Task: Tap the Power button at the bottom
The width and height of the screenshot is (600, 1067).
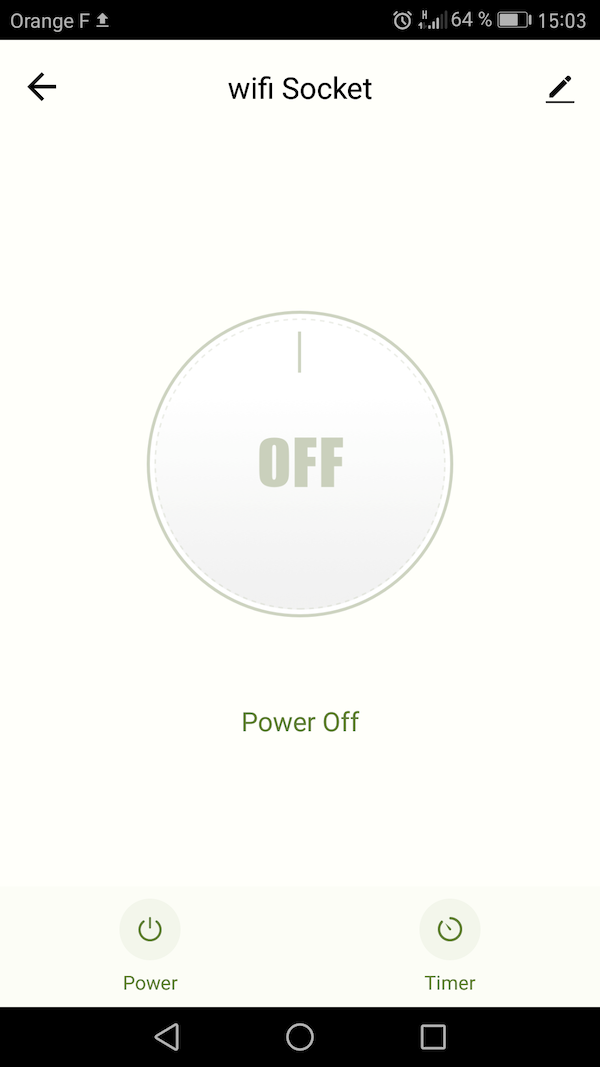Action: 150,930
